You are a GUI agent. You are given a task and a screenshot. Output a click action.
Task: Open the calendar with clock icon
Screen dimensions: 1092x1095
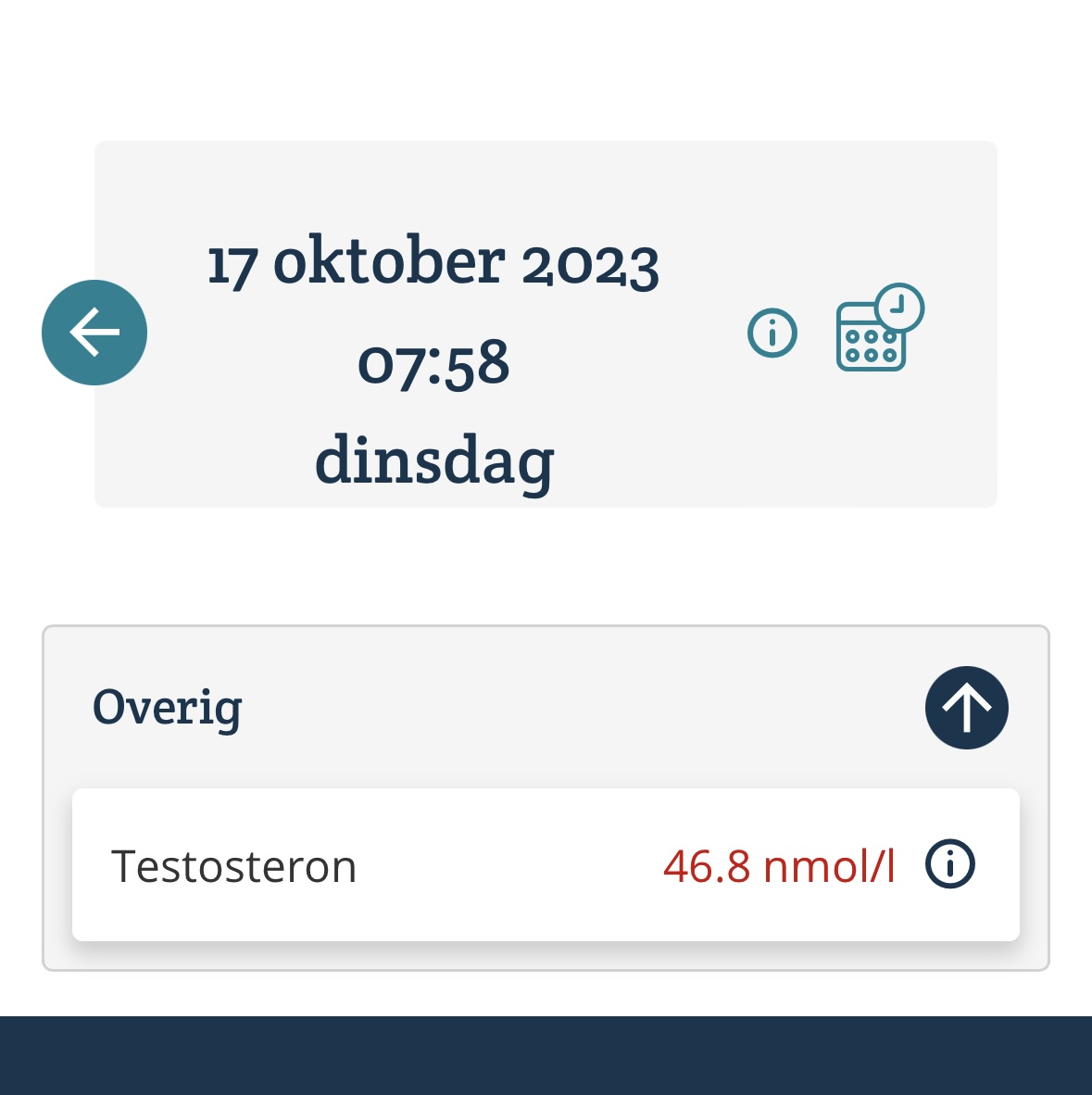878,329
